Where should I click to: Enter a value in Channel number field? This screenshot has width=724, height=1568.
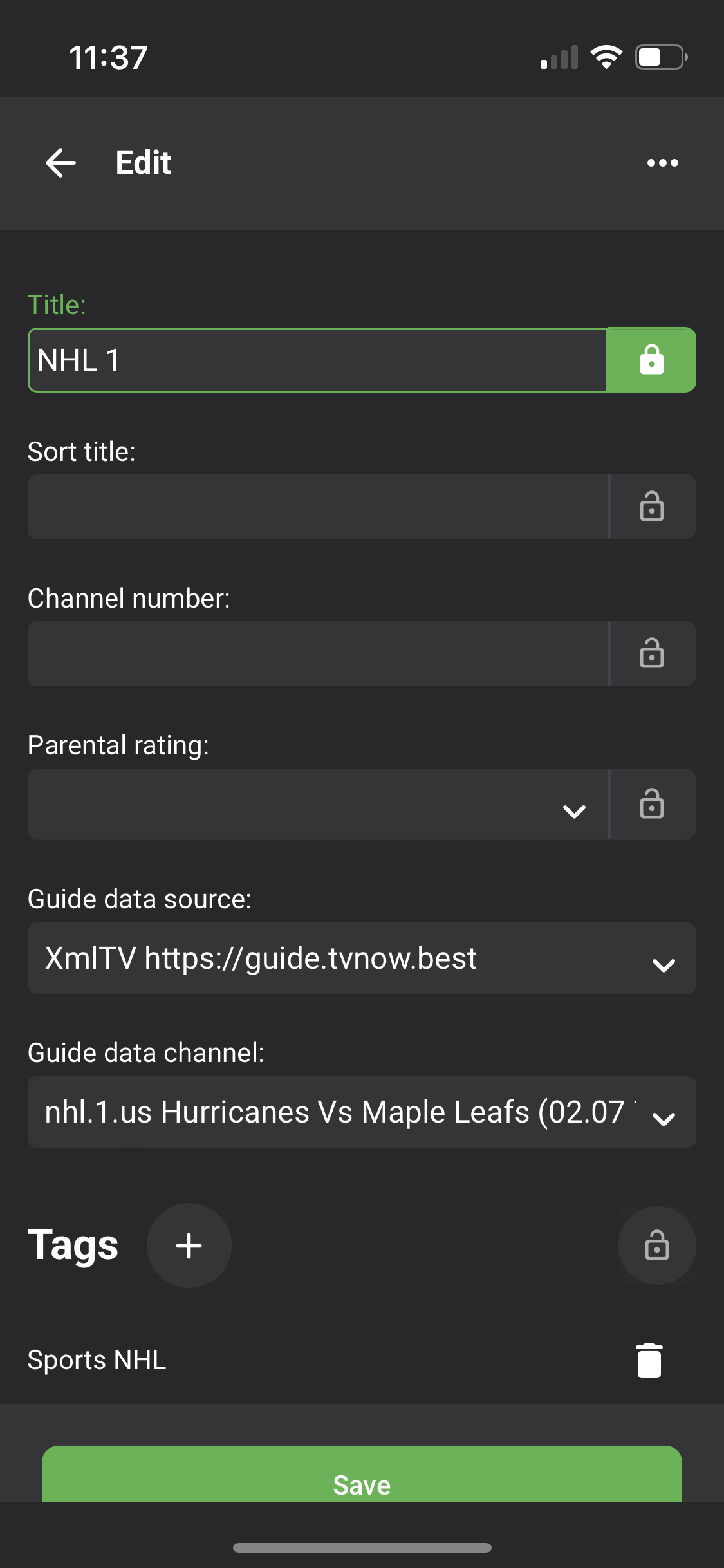(x=317, y=653)
